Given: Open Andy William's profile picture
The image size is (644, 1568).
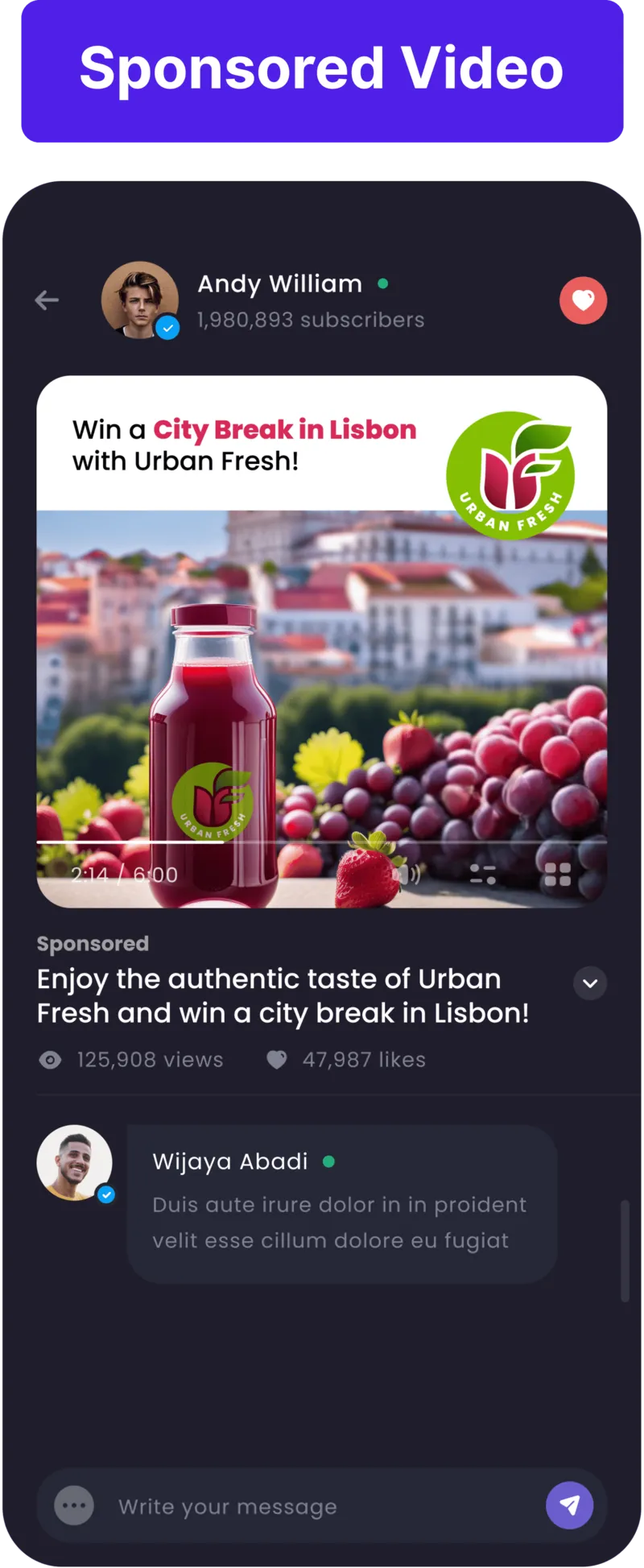Looking at the screenshot, I should (140, 300).
